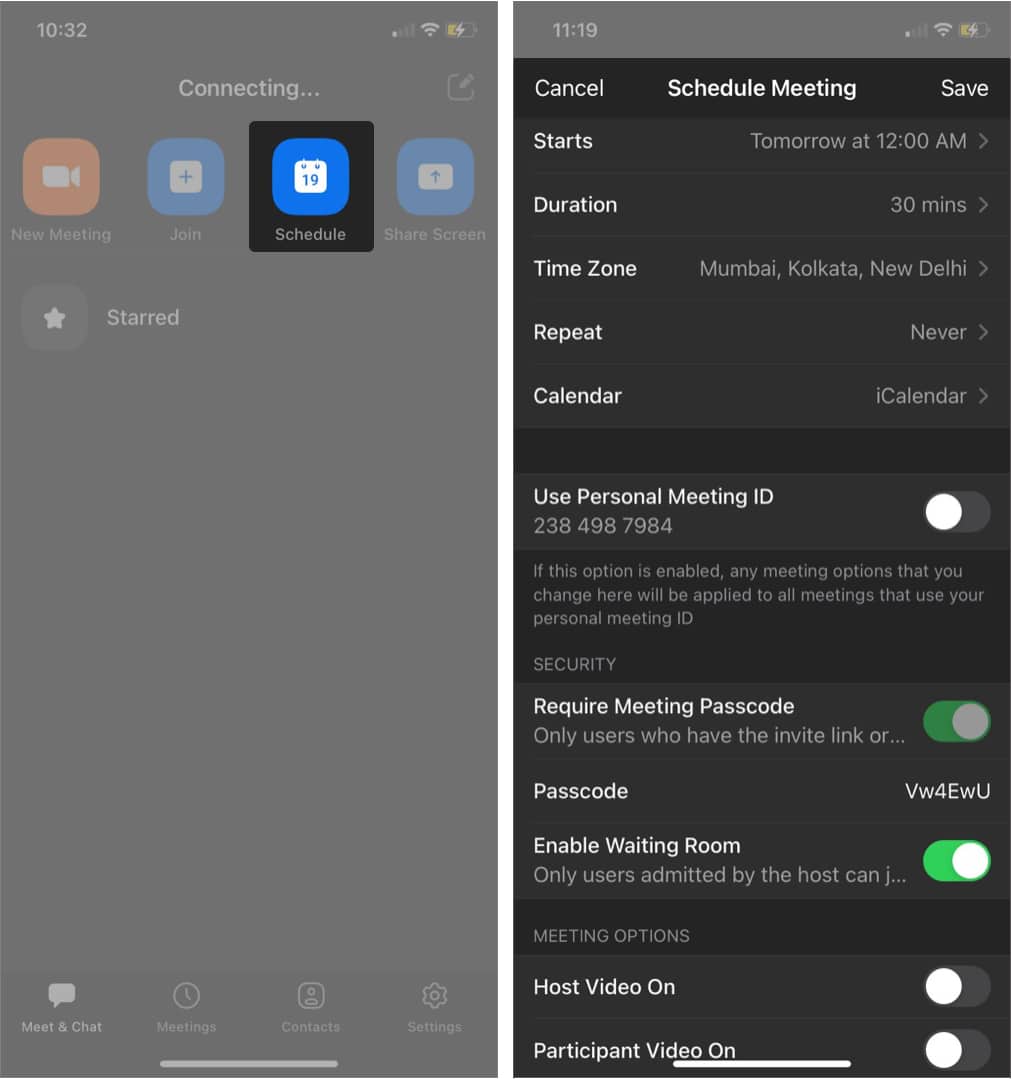The height and width of the screenshot is (1079, 1011).
Task: Go to the Contacts tab
Action: (310, 1006)
